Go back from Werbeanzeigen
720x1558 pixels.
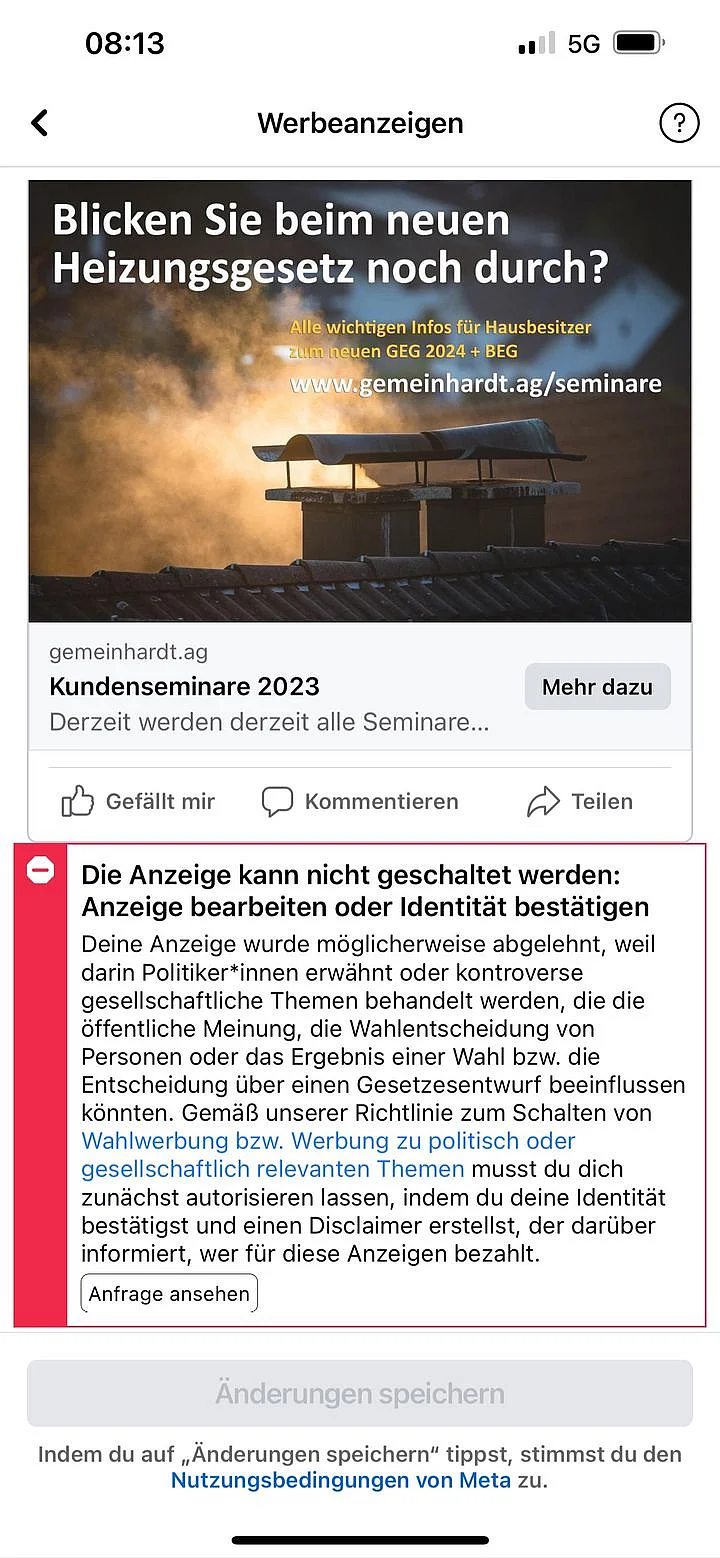pyautogui.click(x=40, y=123)
